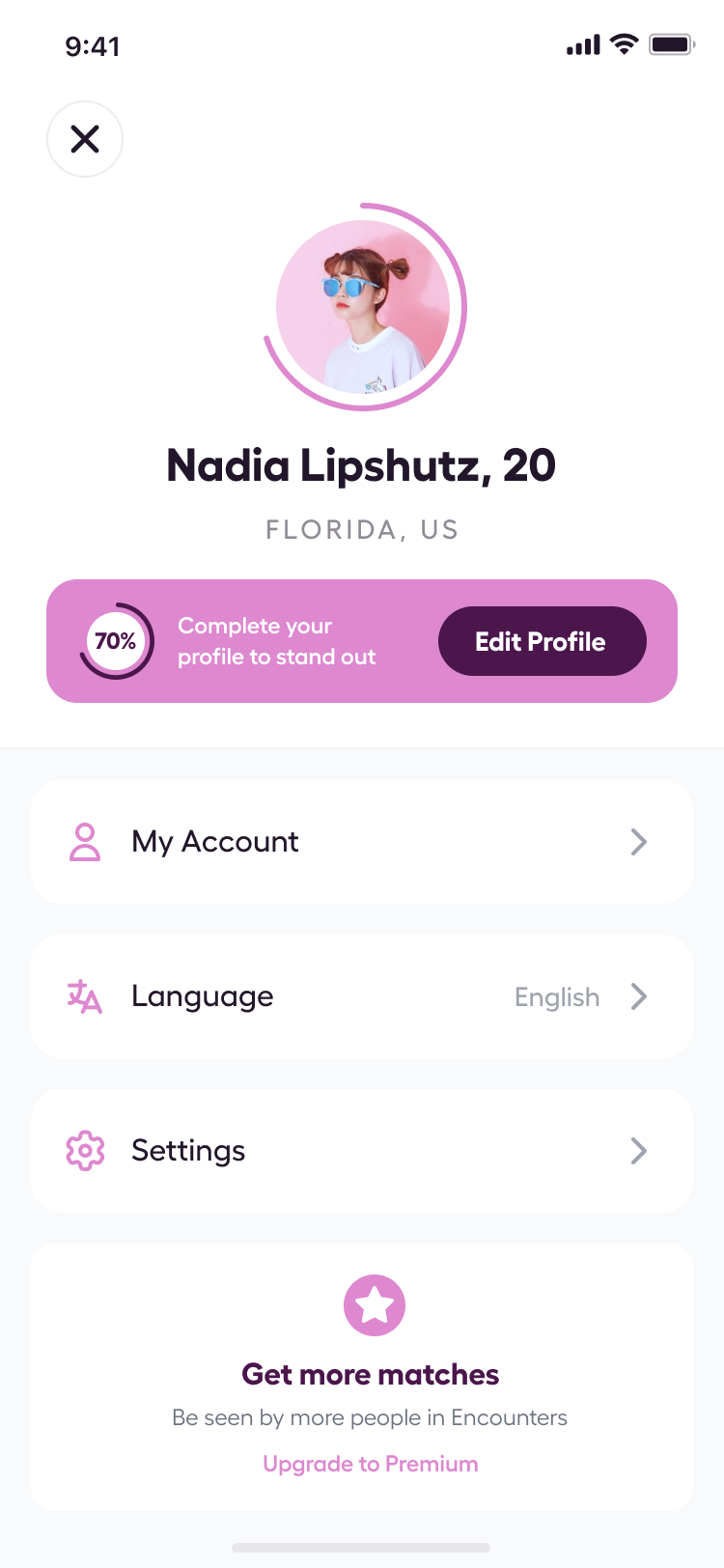Tap the profile photo avatar

coord(363,307)
